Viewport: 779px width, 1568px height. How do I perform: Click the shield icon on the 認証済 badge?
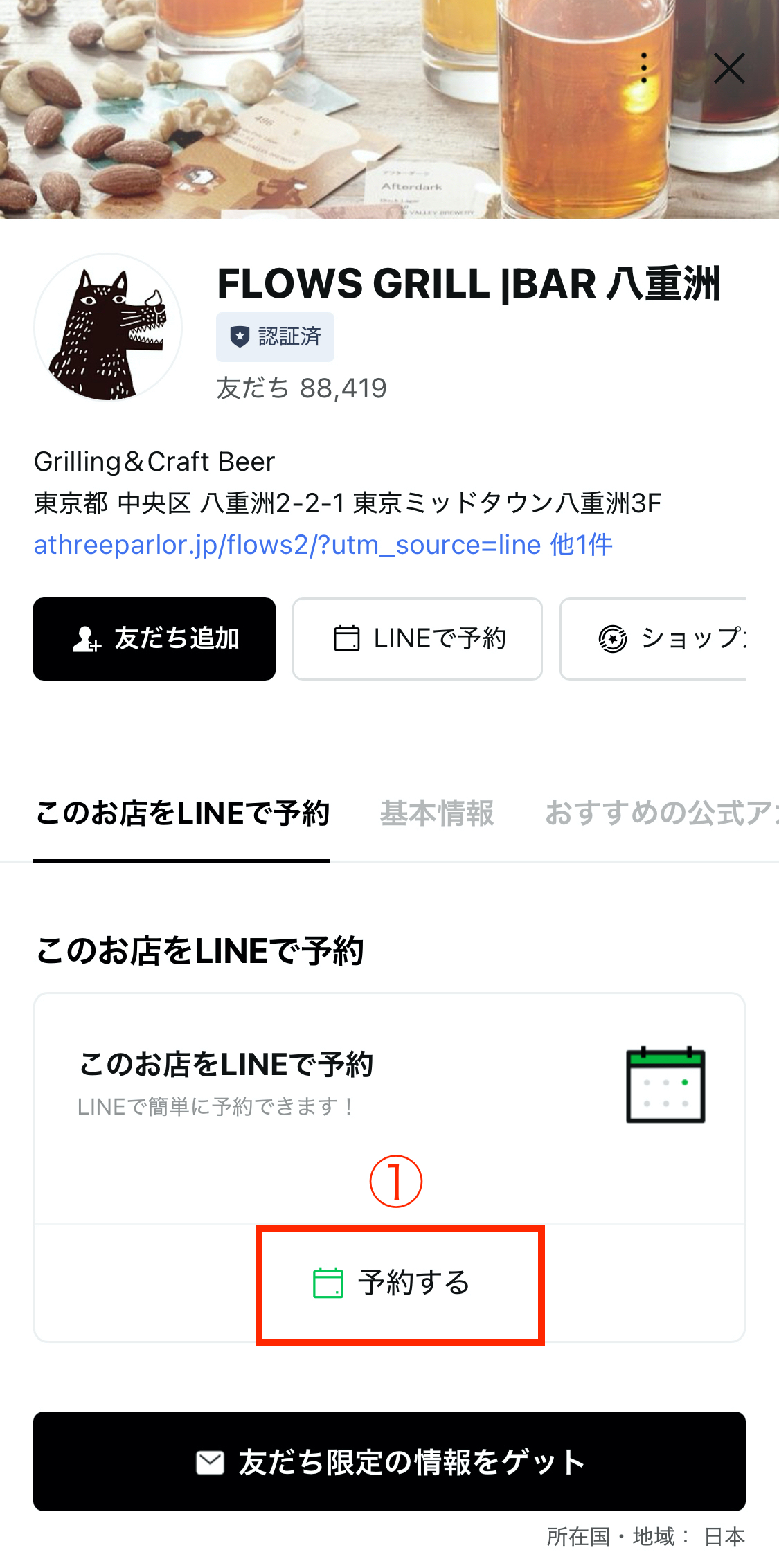coord(238,336)
